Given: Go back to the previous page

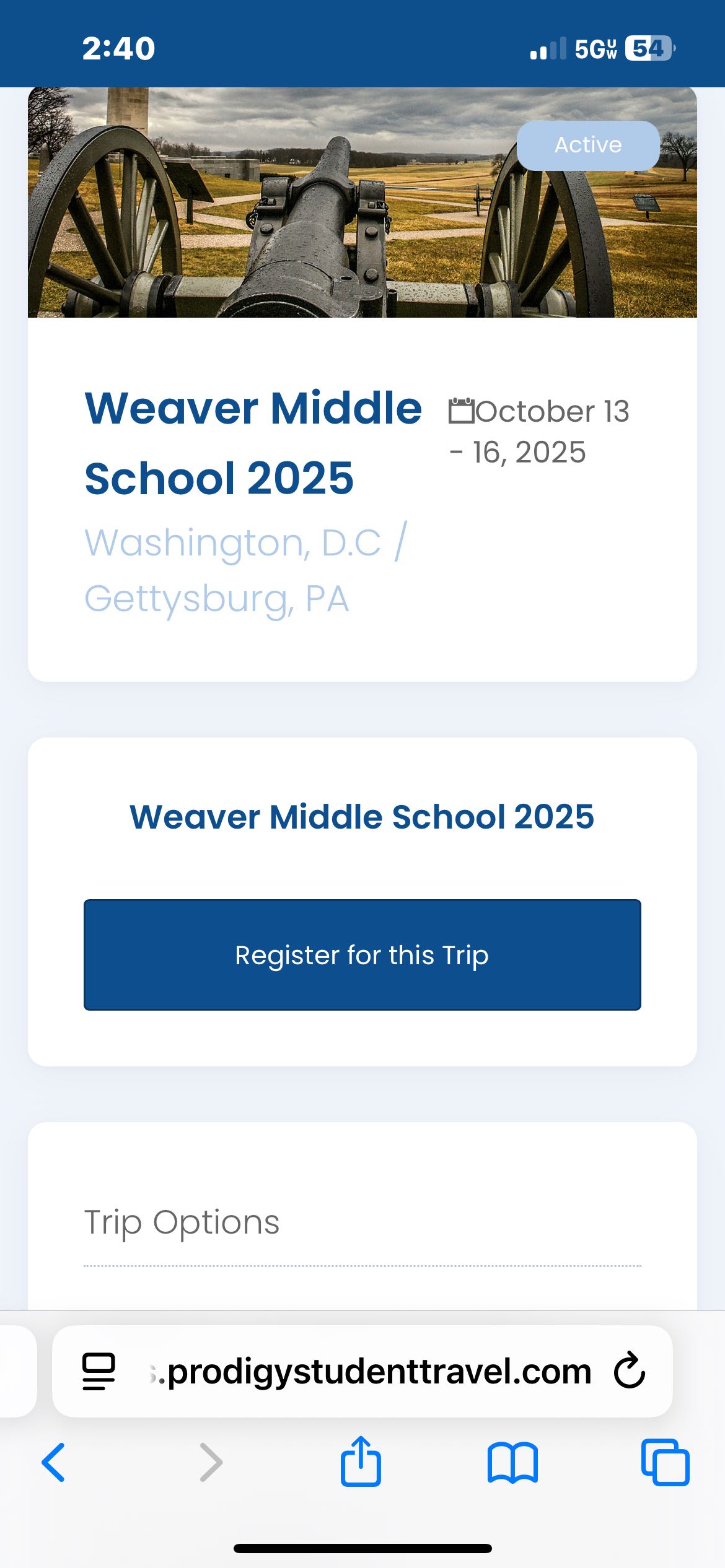Looking at the screenshot, I should 53,1462.
